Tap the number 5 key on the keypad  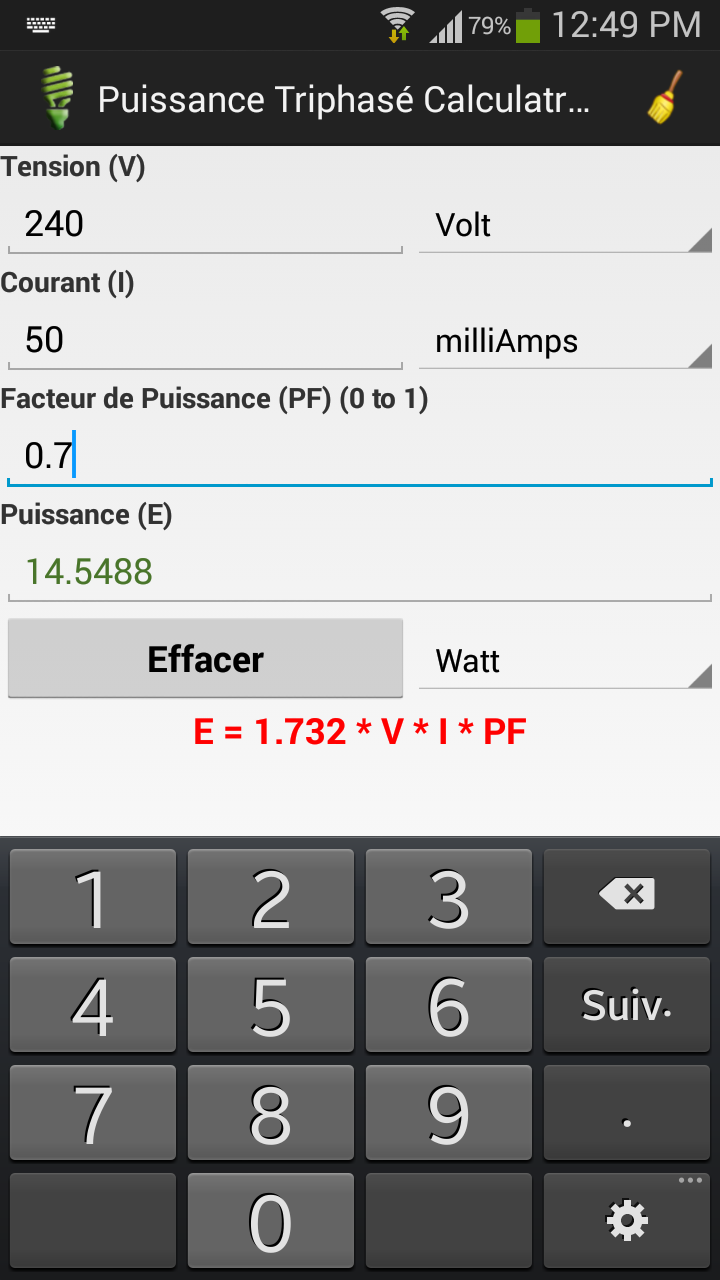(x=270, y=1004)
